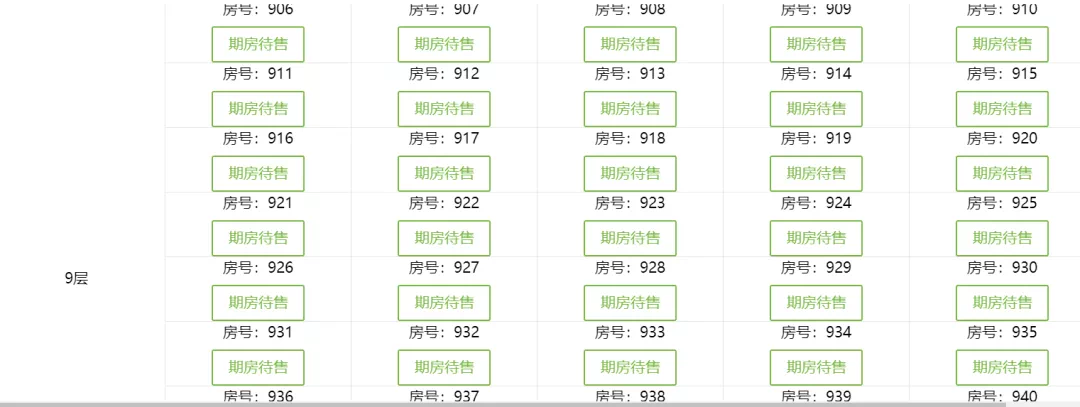Select the 期房待售 button for room 925
Screen dimensions: 1080x407
point(1002,238)
